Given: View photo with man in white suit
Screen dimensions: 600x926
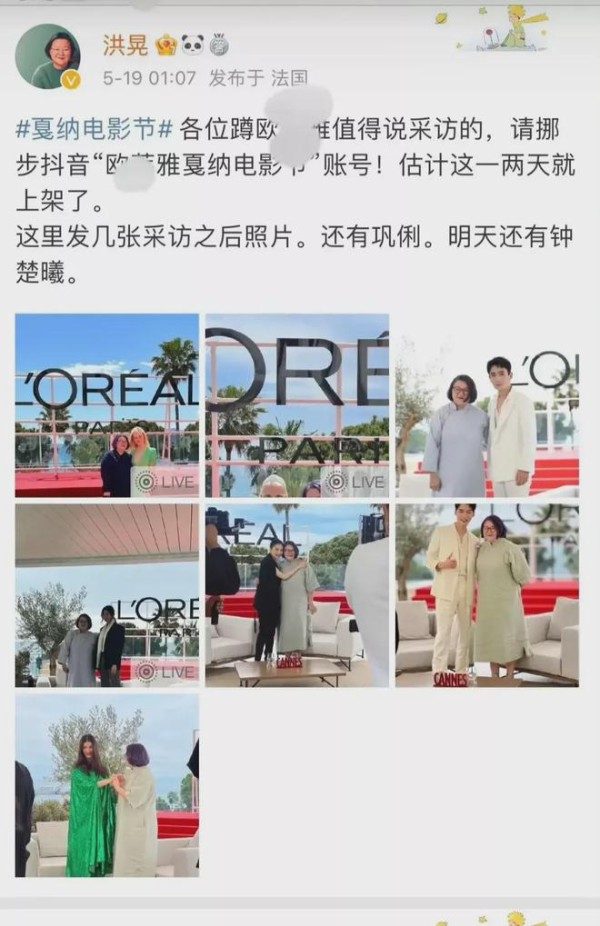Looking at the screenshot, I should (x=487, y=405).
